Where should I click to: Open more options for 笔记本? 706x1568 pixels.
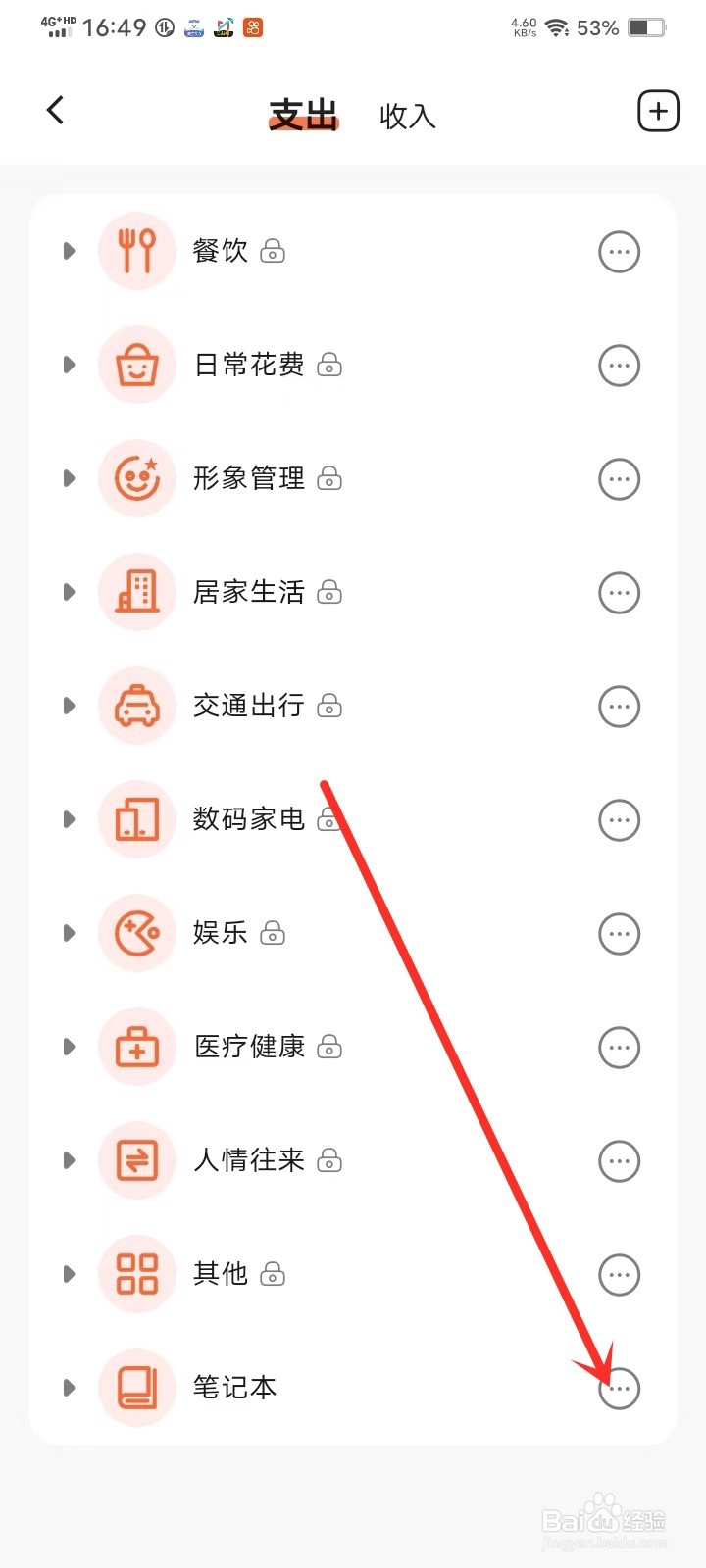(619, 1389)
